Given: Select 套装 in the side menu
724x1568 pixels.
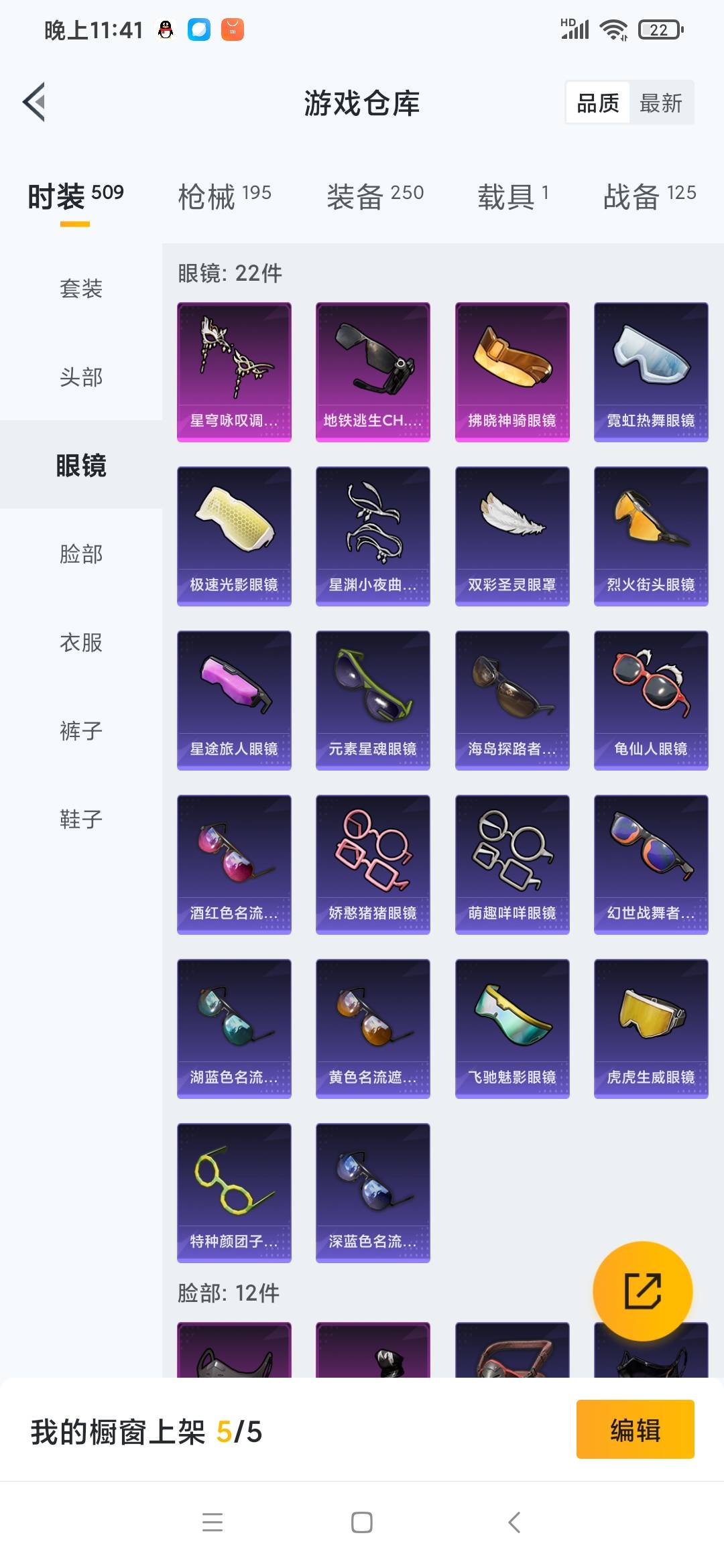Looking at the screenshot, I should pos(81,289).
